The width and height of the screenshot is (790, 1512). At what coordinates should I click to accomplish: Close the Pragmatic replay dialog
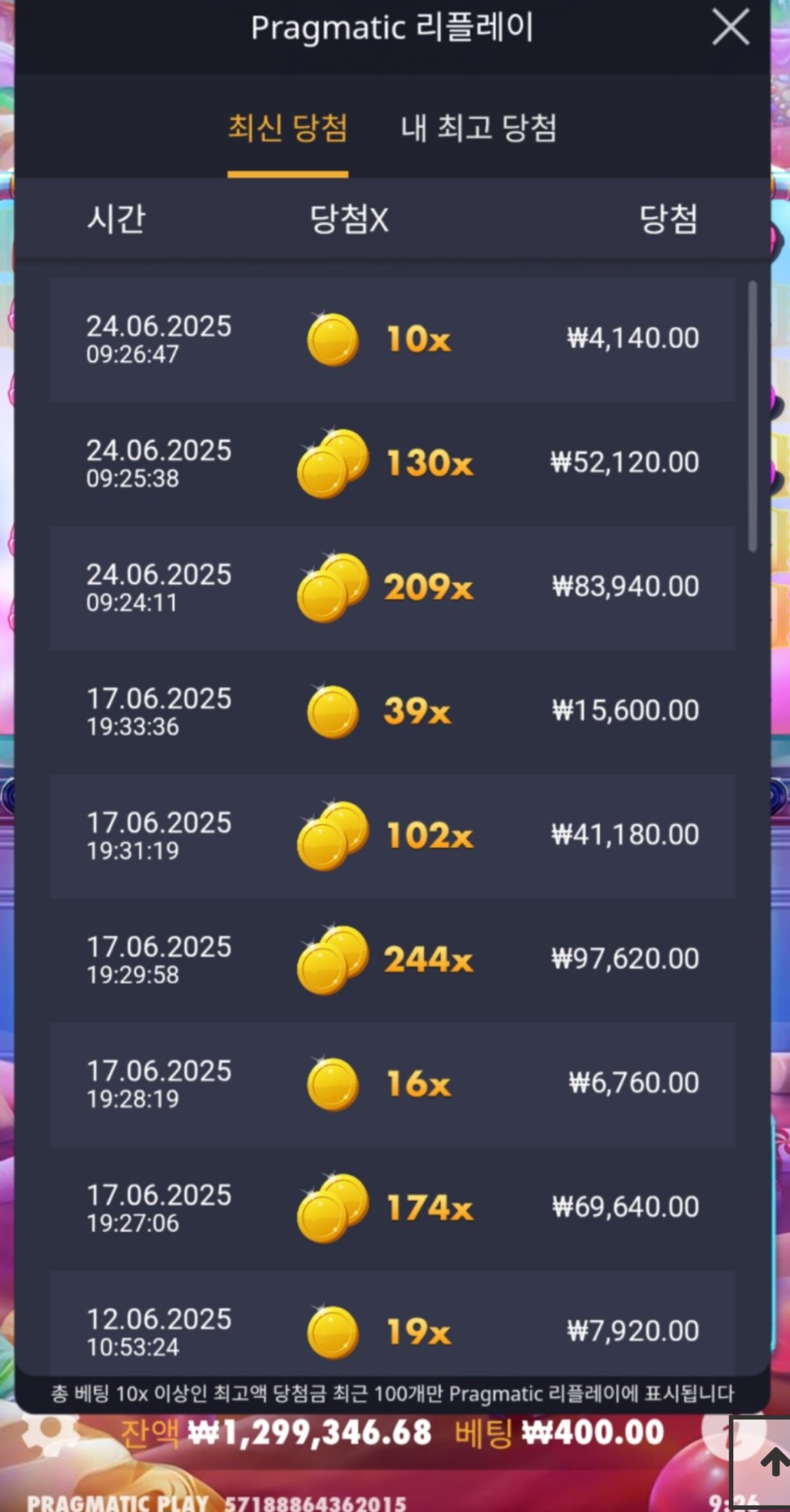[730, 28]
